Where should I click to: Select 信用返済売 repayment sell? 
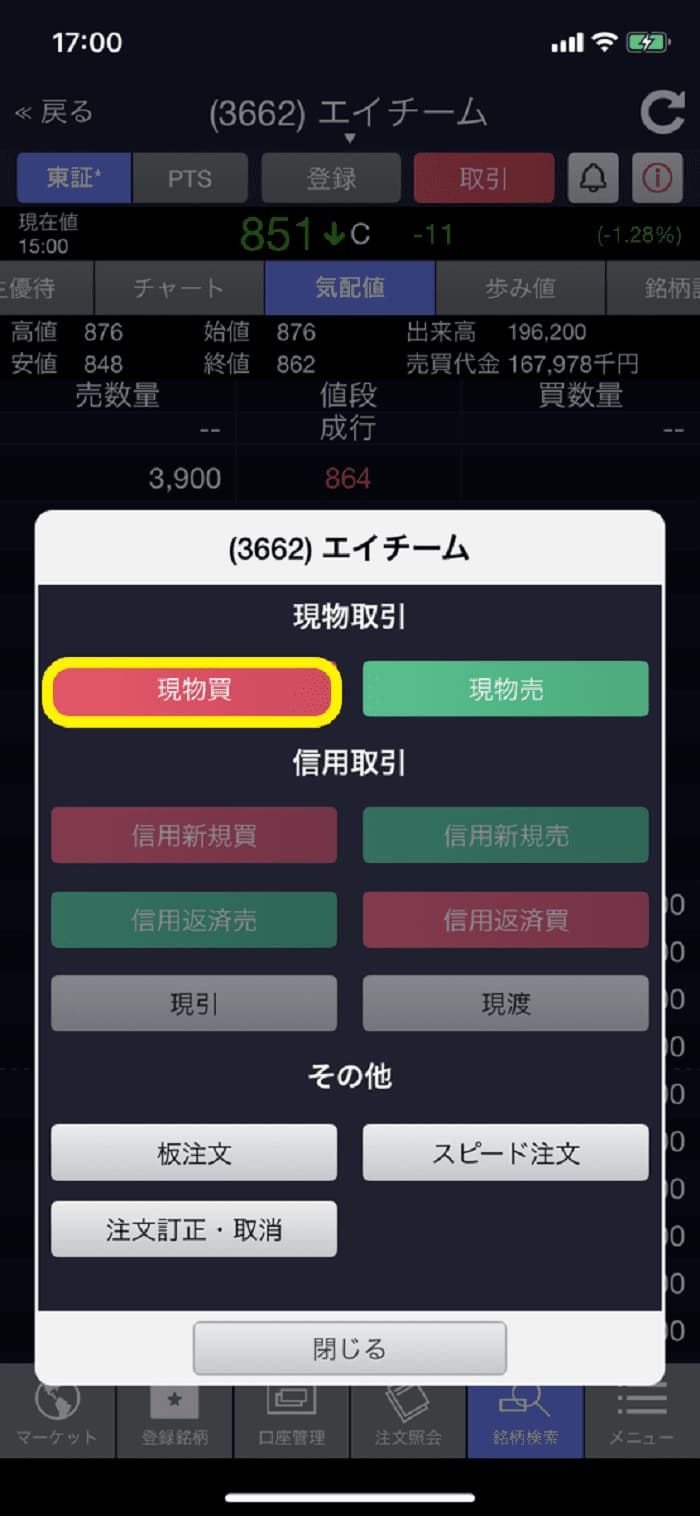click(194, 920)
